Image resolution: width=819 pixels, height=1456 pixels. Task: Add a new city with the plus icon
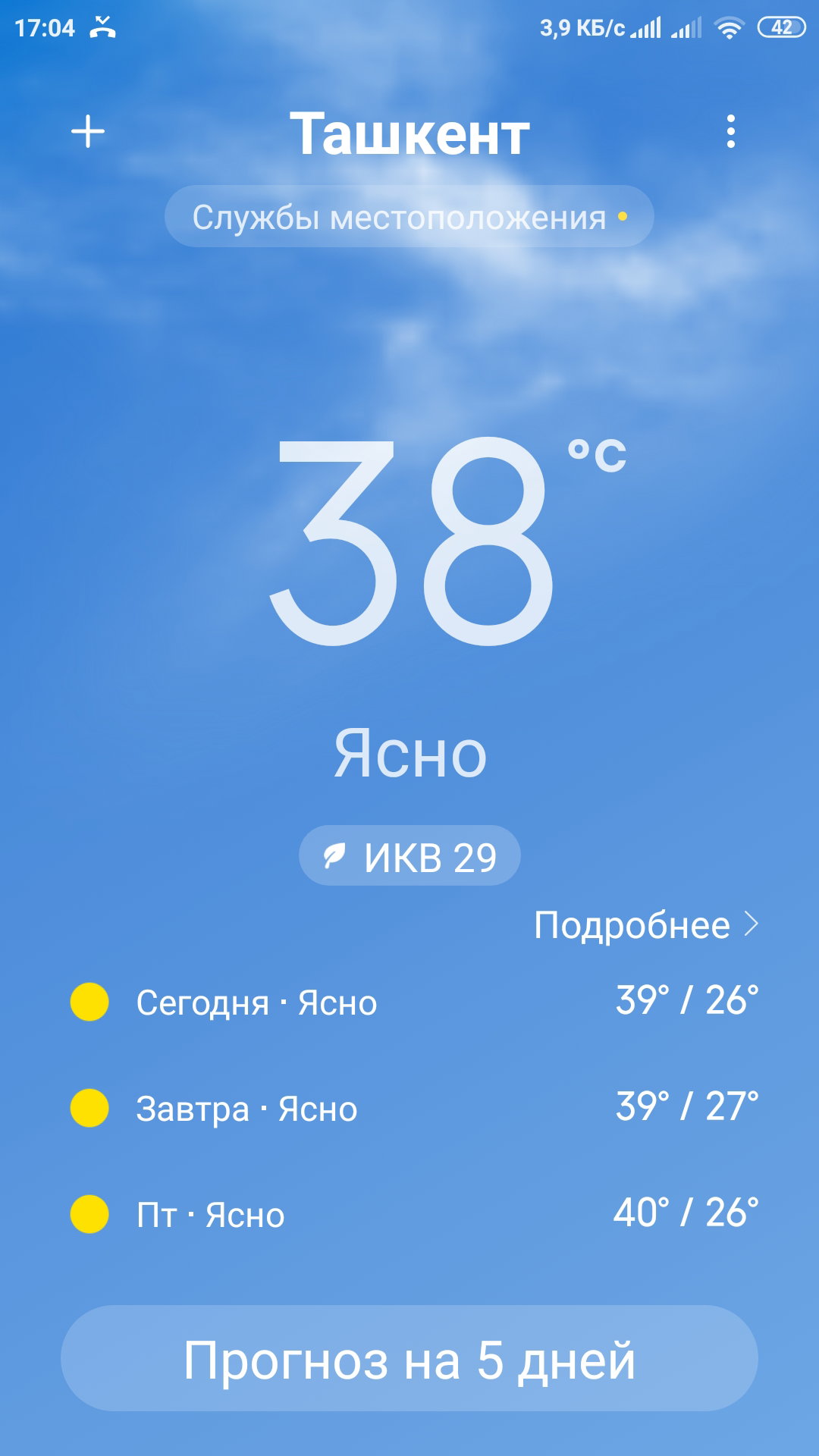pyautogui.click(x=88, y=132)
